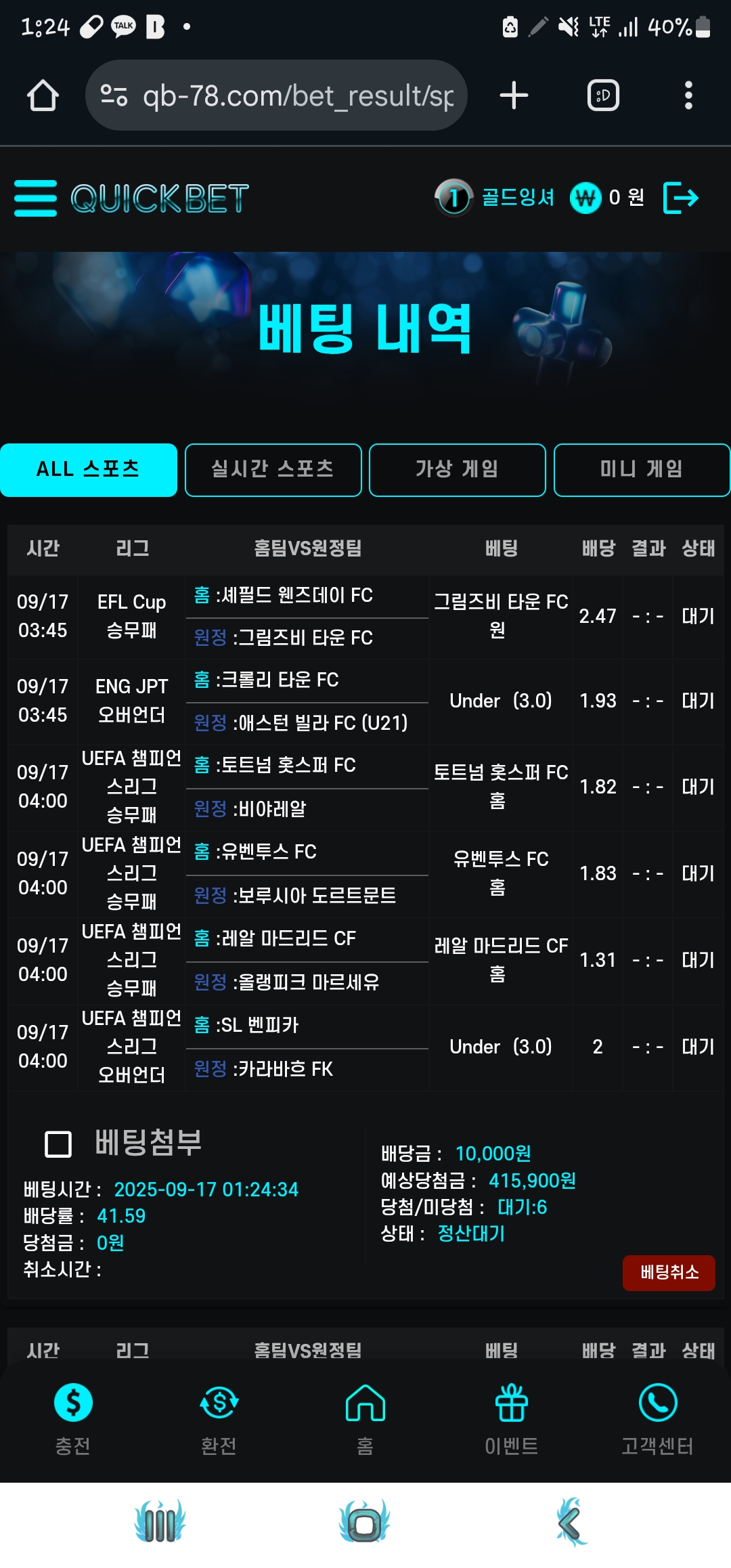This screenshot has height=1568, width=731.
Task: Select the ALL 스포츠 tab
Action: (x=89, y=470)
